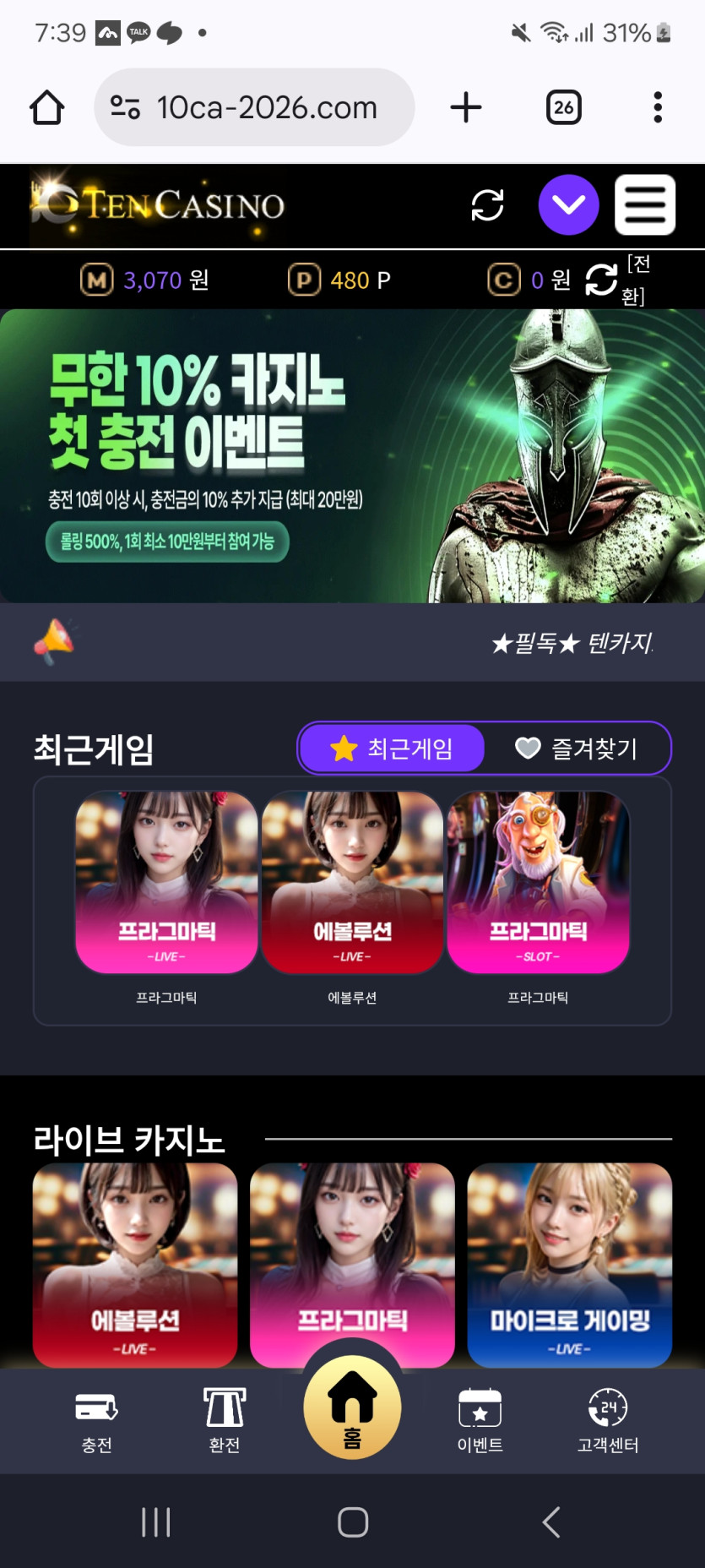Open the browser overflow menu
Image resolution: width=705 pixels, height=1568 pixels.
click(x=657, y=107)
